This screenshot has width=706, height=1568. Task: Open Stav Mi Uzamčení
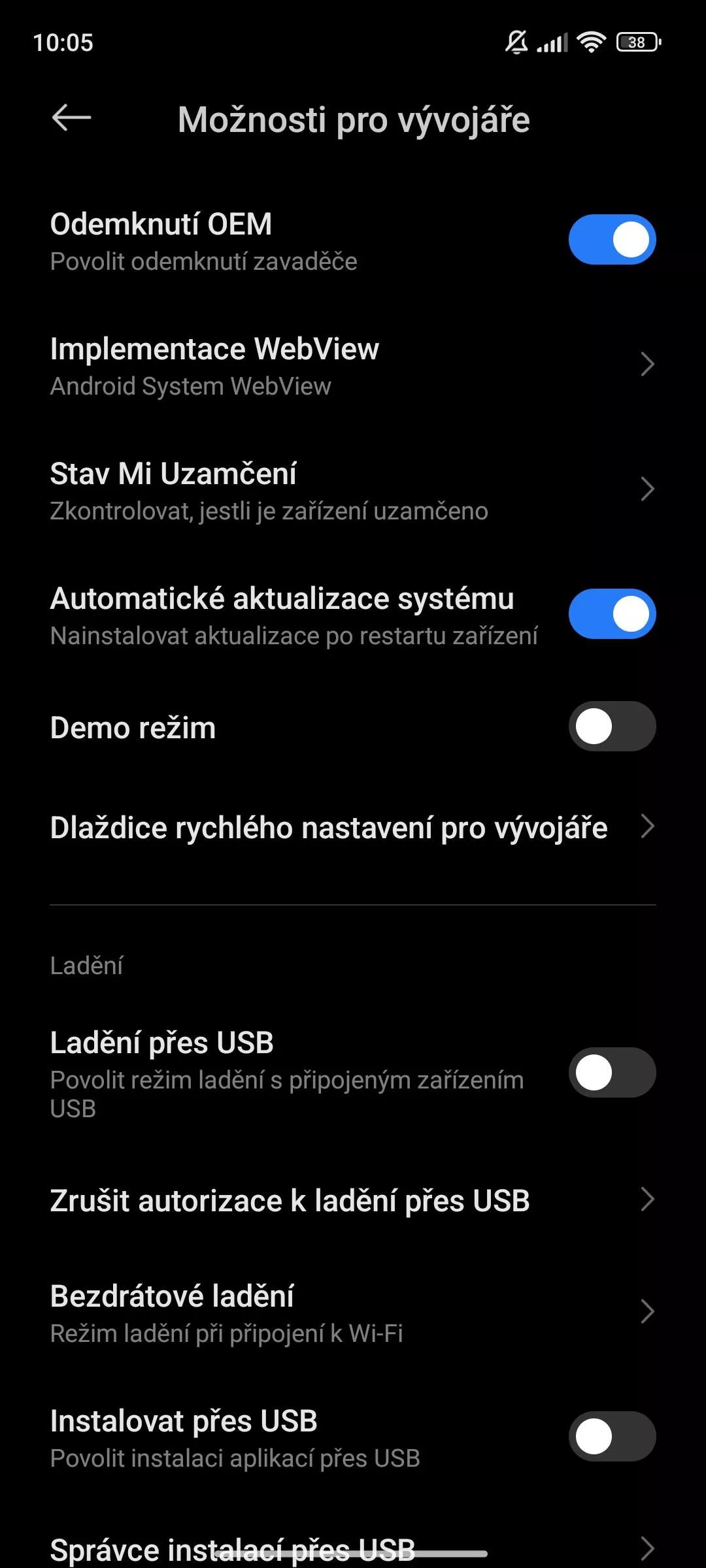click(x=353, y=490)
